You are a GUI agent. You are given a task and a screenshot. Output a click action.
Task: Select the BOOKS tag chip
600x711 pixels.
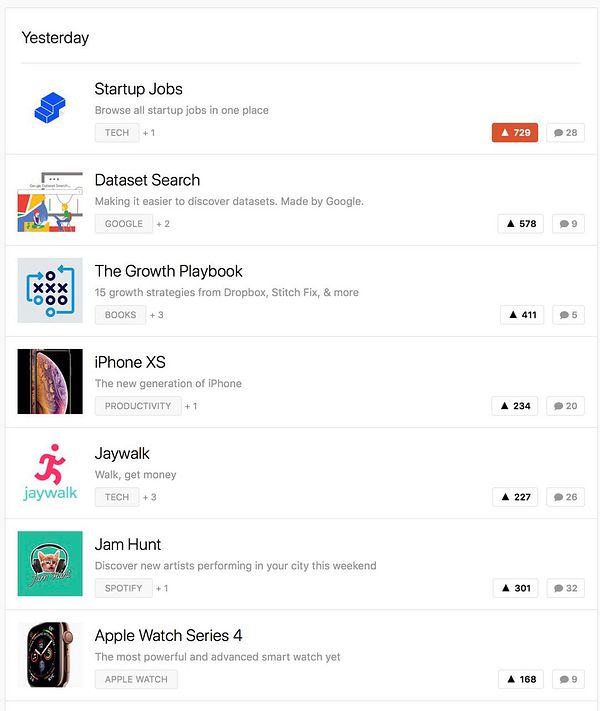click(120, 315)
